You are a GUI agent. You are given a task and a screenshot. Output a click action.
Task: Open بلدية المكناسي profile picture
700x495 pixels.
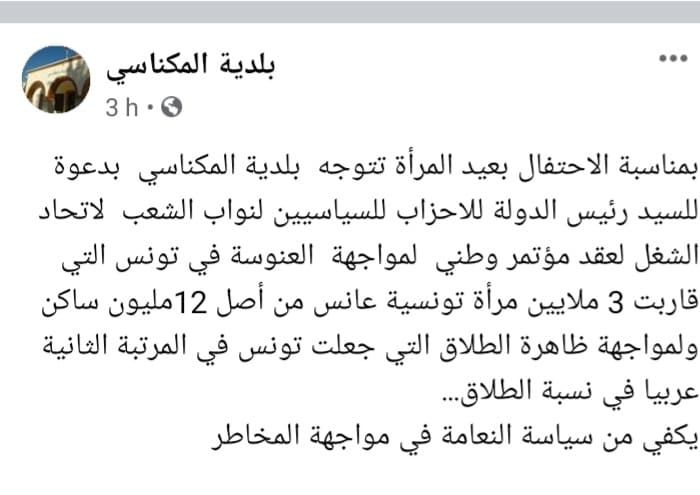56,78
